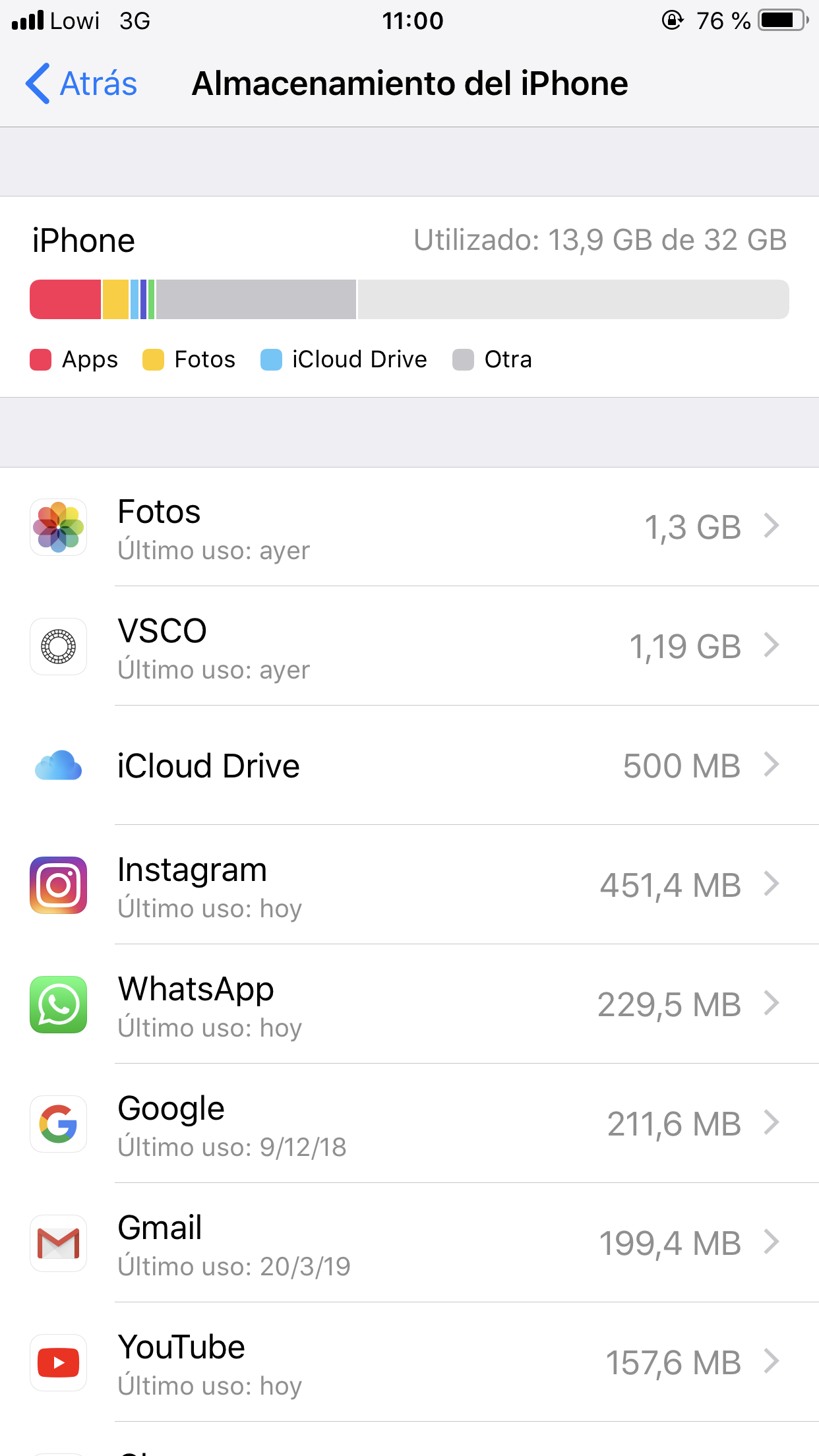Tap the Google app storage row
This screenshot has width=819, height=1456.
[409, 1124]
